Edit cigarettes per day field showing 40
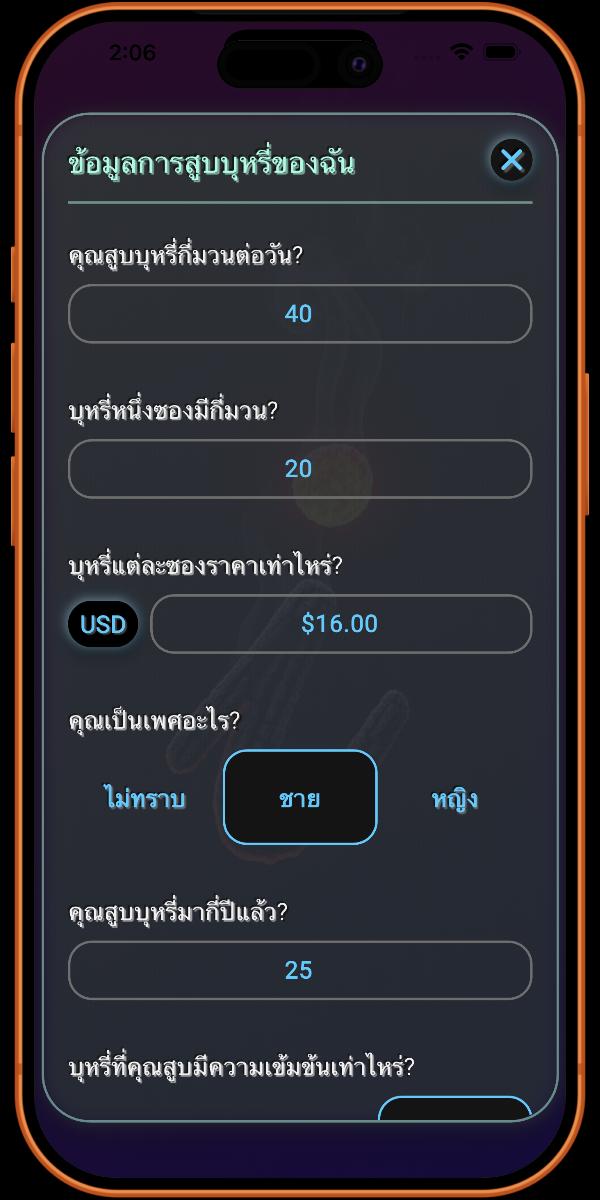The image size is (600, 1200). (299, 314)
